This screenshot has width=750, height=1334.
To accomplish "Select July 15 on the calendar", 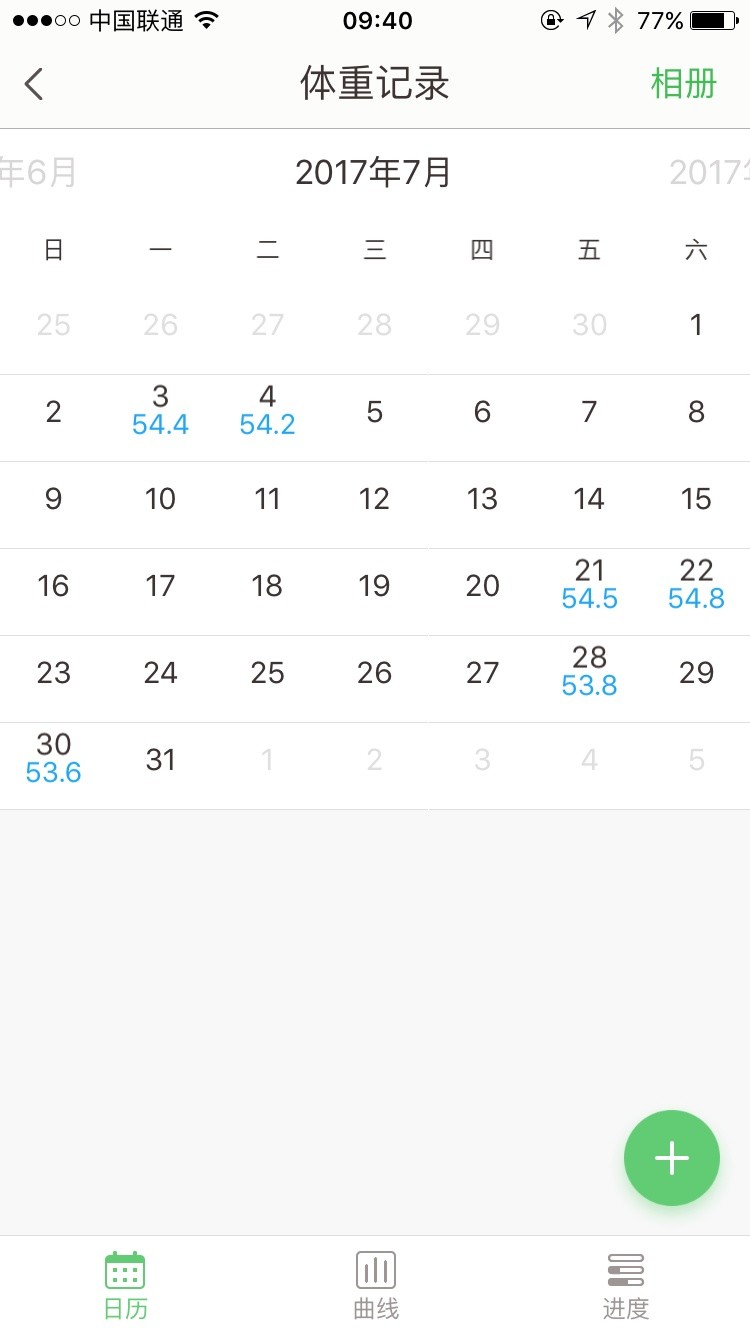I will point(696,499).
